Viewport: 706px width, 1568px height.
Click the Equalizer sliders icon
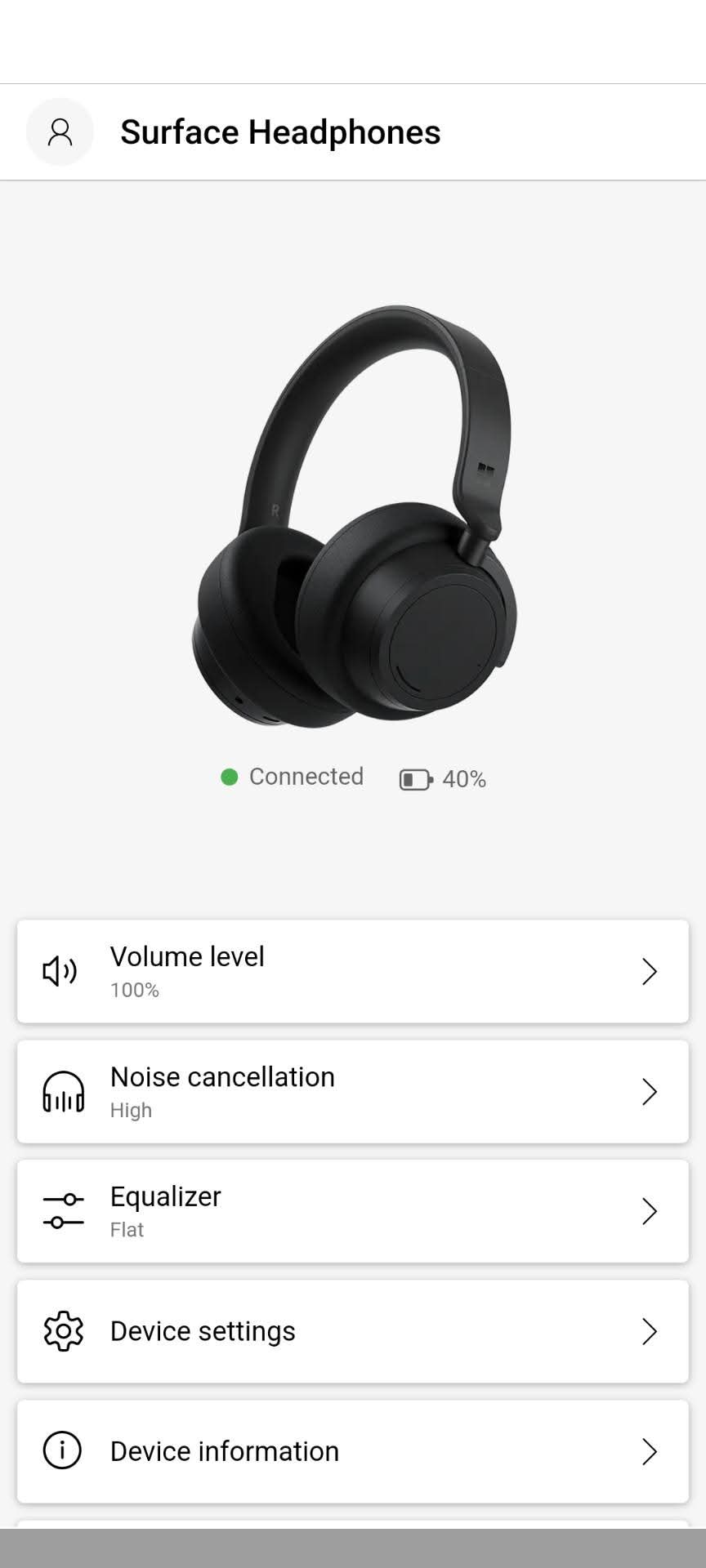62,1211
